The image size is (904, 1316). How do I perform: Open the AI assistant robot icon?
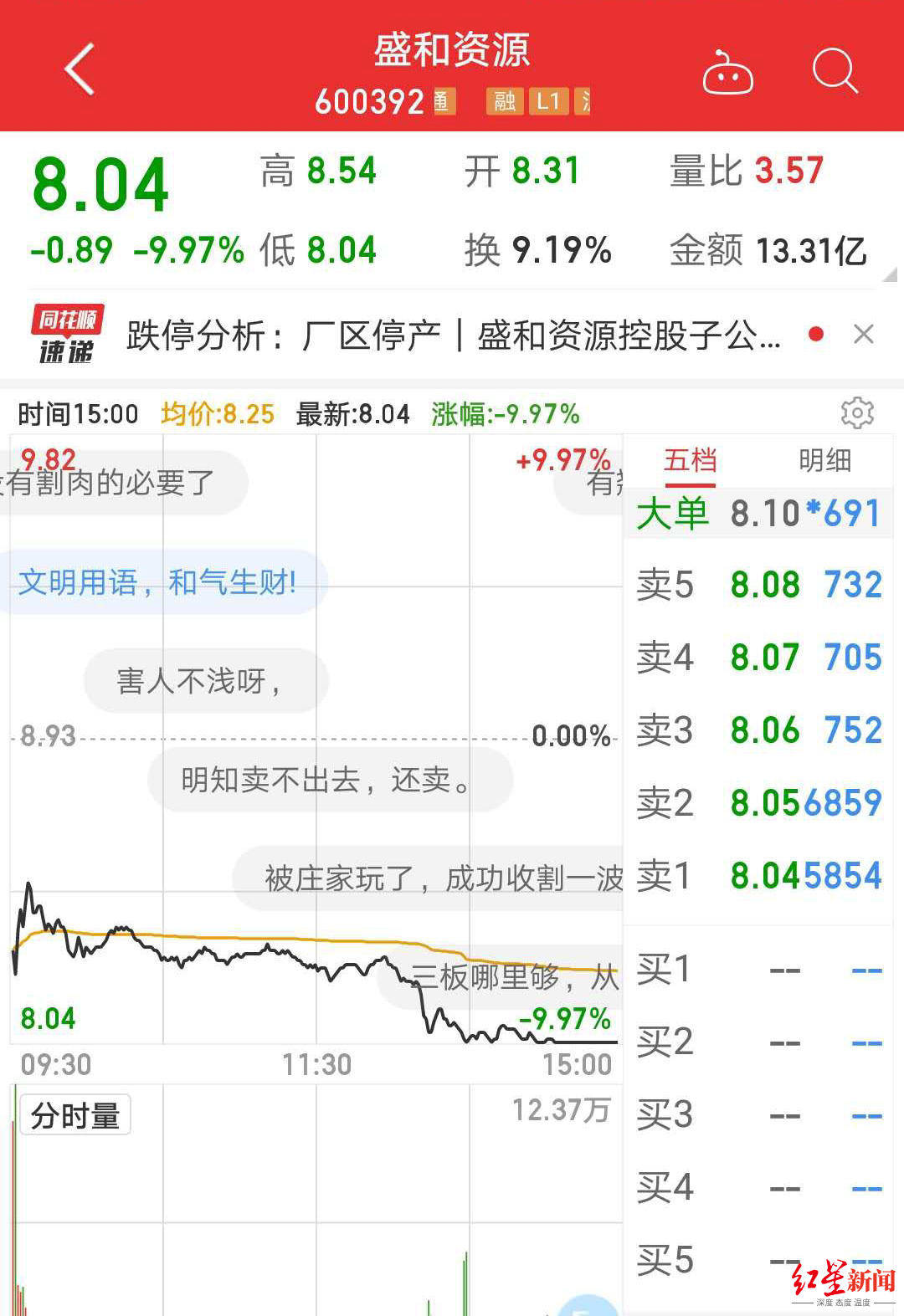pyautogui.click(x=727, y=74)
